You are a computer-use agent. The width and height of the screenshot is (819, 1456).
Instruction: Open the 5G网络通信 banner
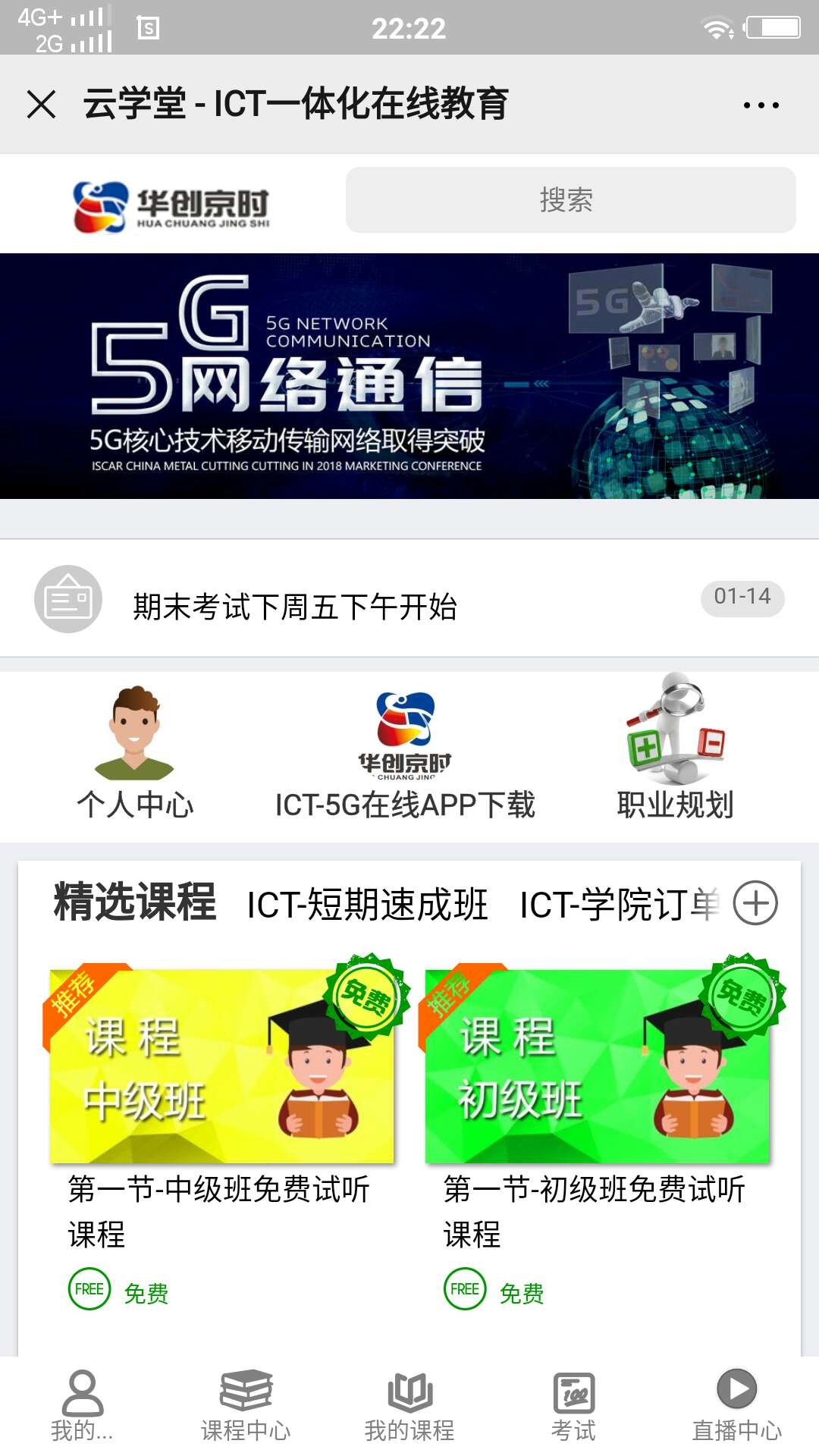click(x=409, y=376)
